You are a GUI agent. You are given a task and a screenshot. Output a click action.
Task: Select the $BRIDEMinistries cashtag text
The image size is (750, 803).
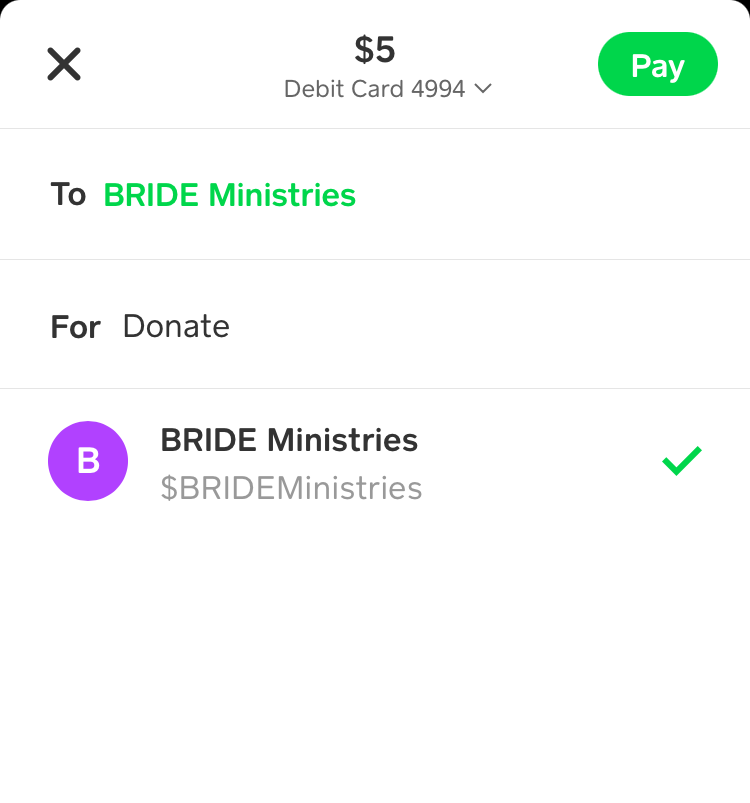[x=292, y=488]
